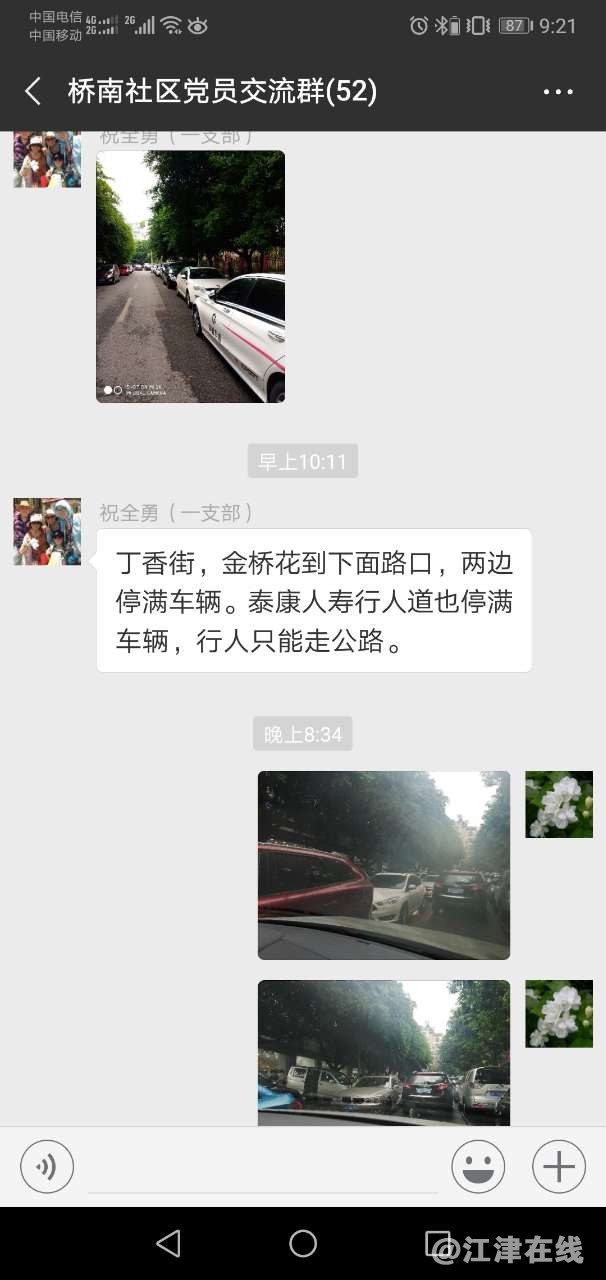View the sent photo with the red car

(383, 865)
